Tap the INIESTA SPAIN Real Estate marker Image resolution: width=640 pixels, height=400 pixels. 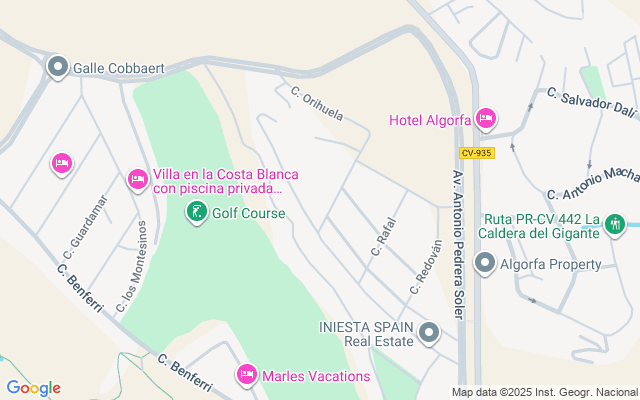(x=429, y=333)
